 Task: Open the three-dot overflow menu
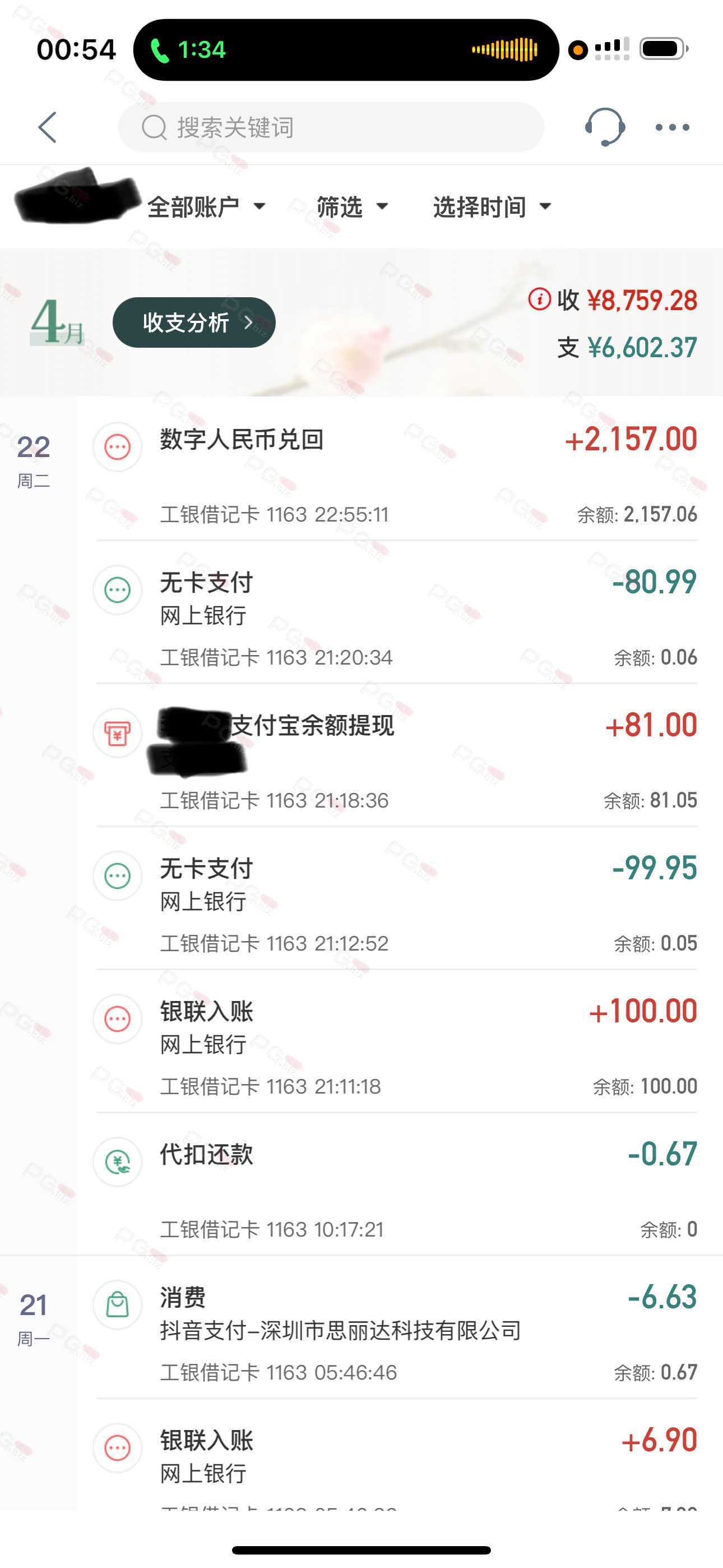[672, 127]
